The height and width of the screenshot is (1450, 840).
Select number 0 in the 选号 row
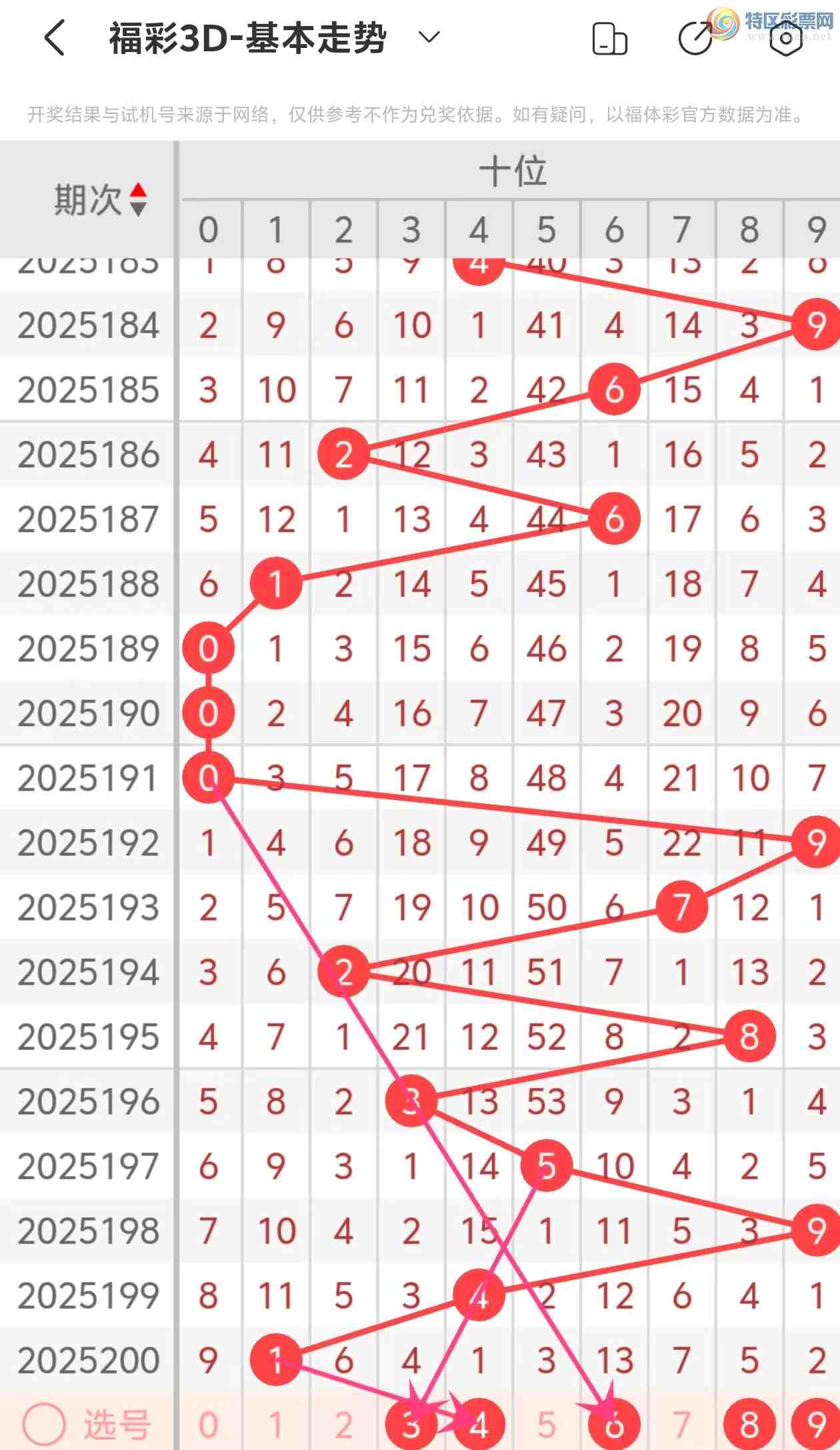point(209,1425)
